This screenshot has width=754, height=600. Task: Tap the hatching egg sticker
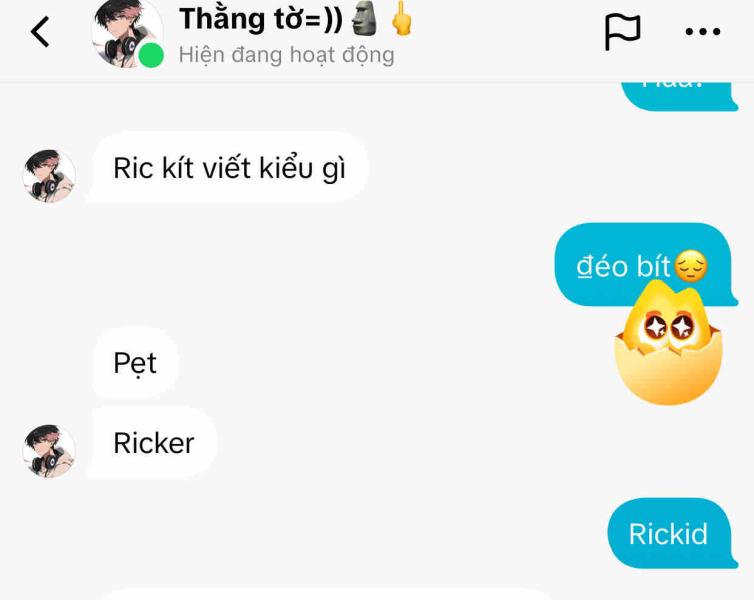coord(668,345)
